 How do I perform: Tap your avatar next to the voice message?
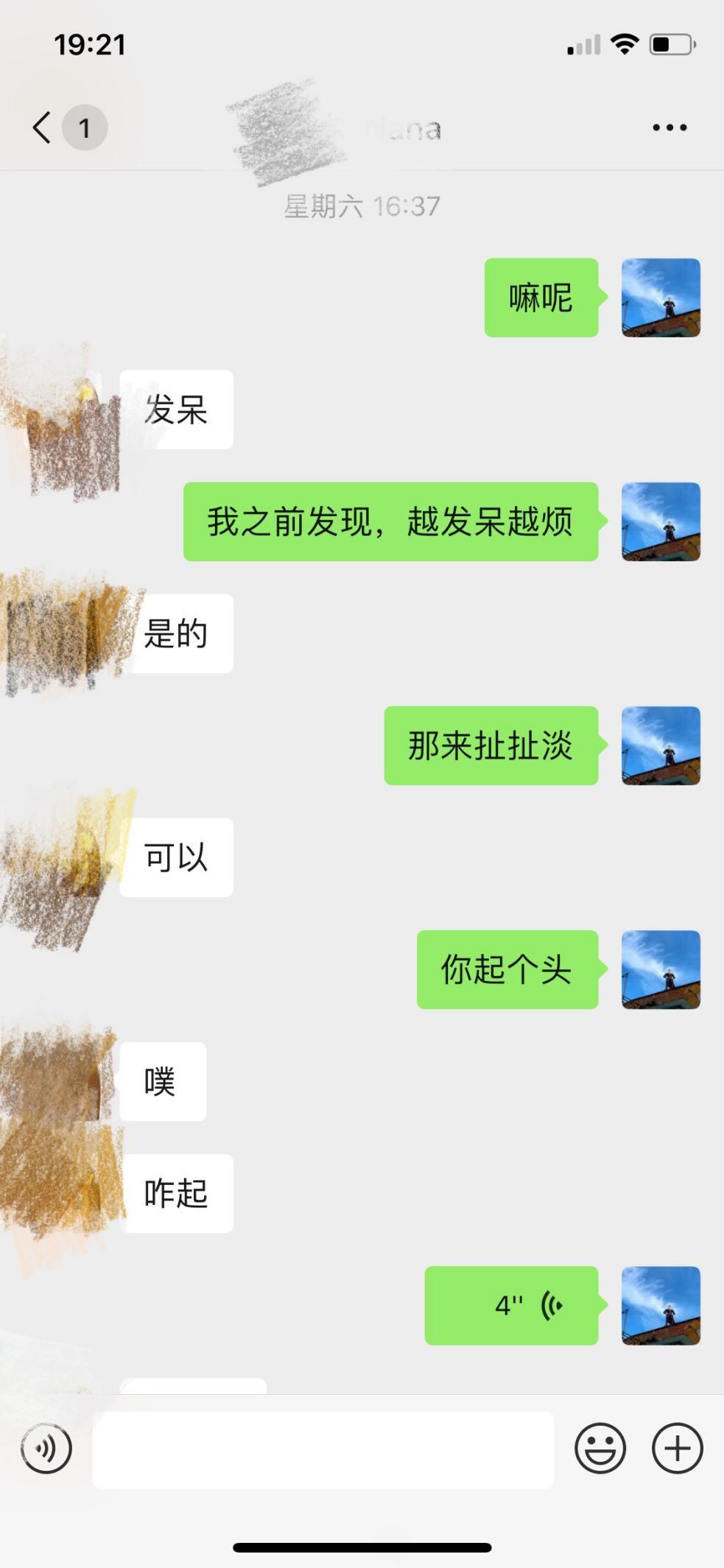[659, 1304]
